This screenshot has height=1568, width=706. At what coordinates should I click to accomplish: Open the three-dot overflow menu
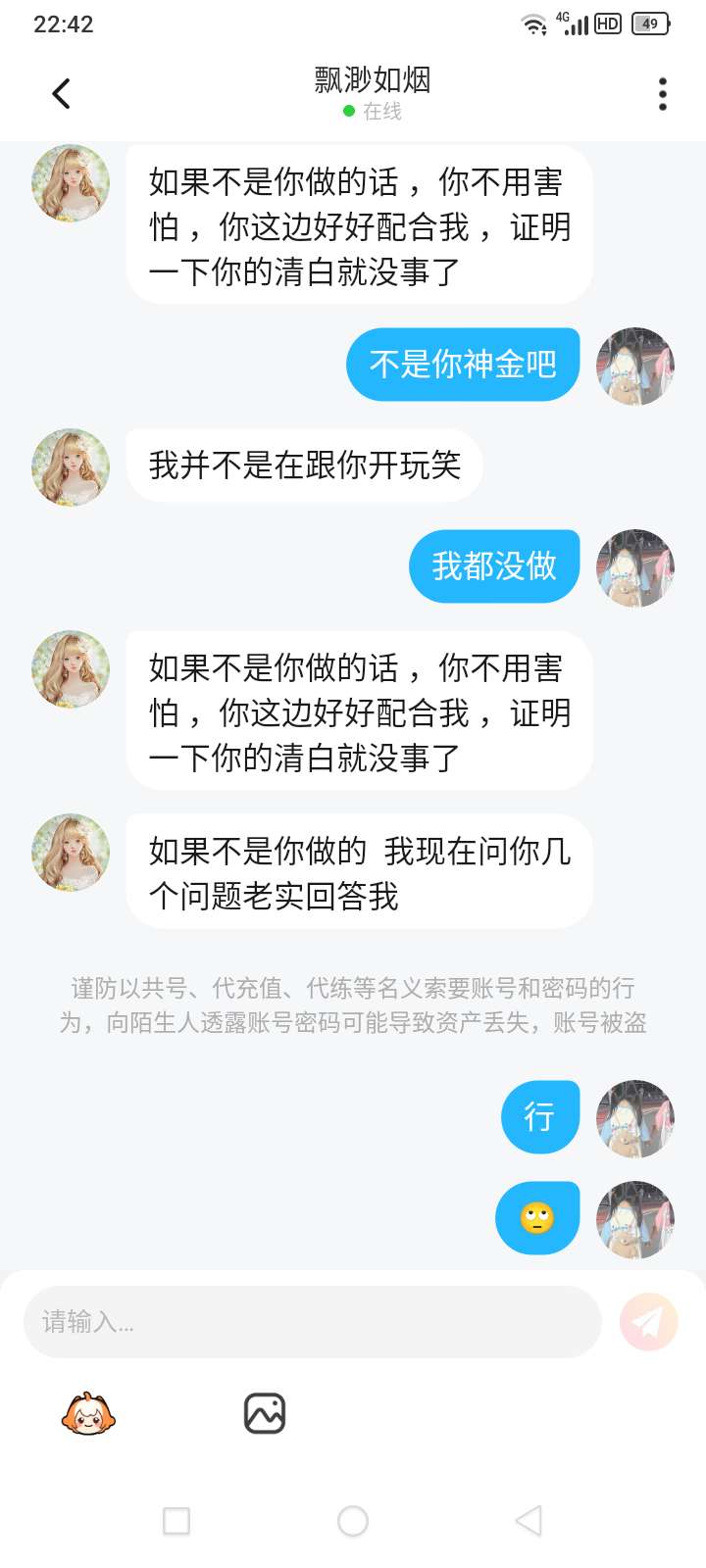coord(663,94)
